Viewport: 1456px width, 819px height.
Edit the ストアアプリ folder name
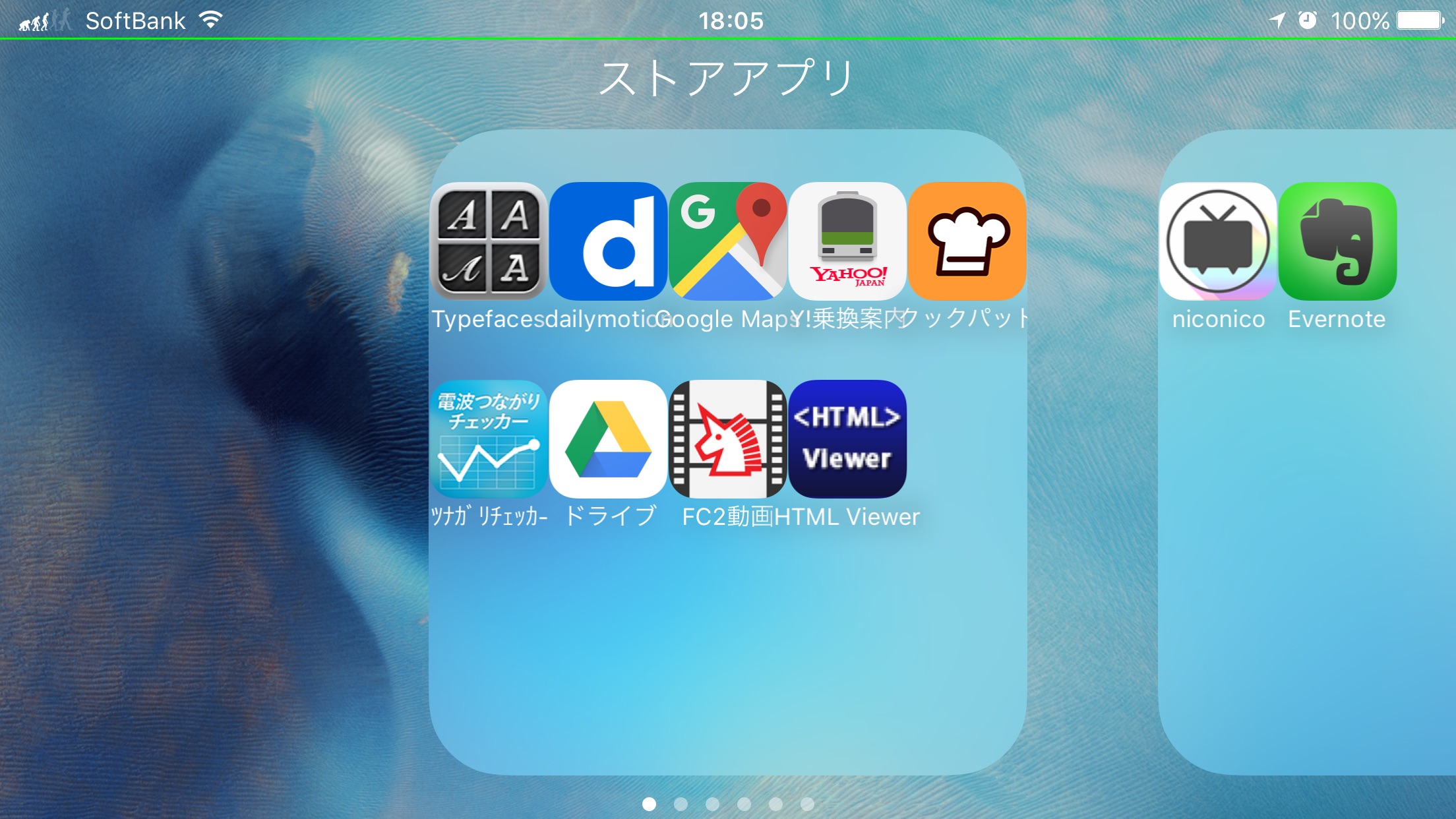click(727, 78)
